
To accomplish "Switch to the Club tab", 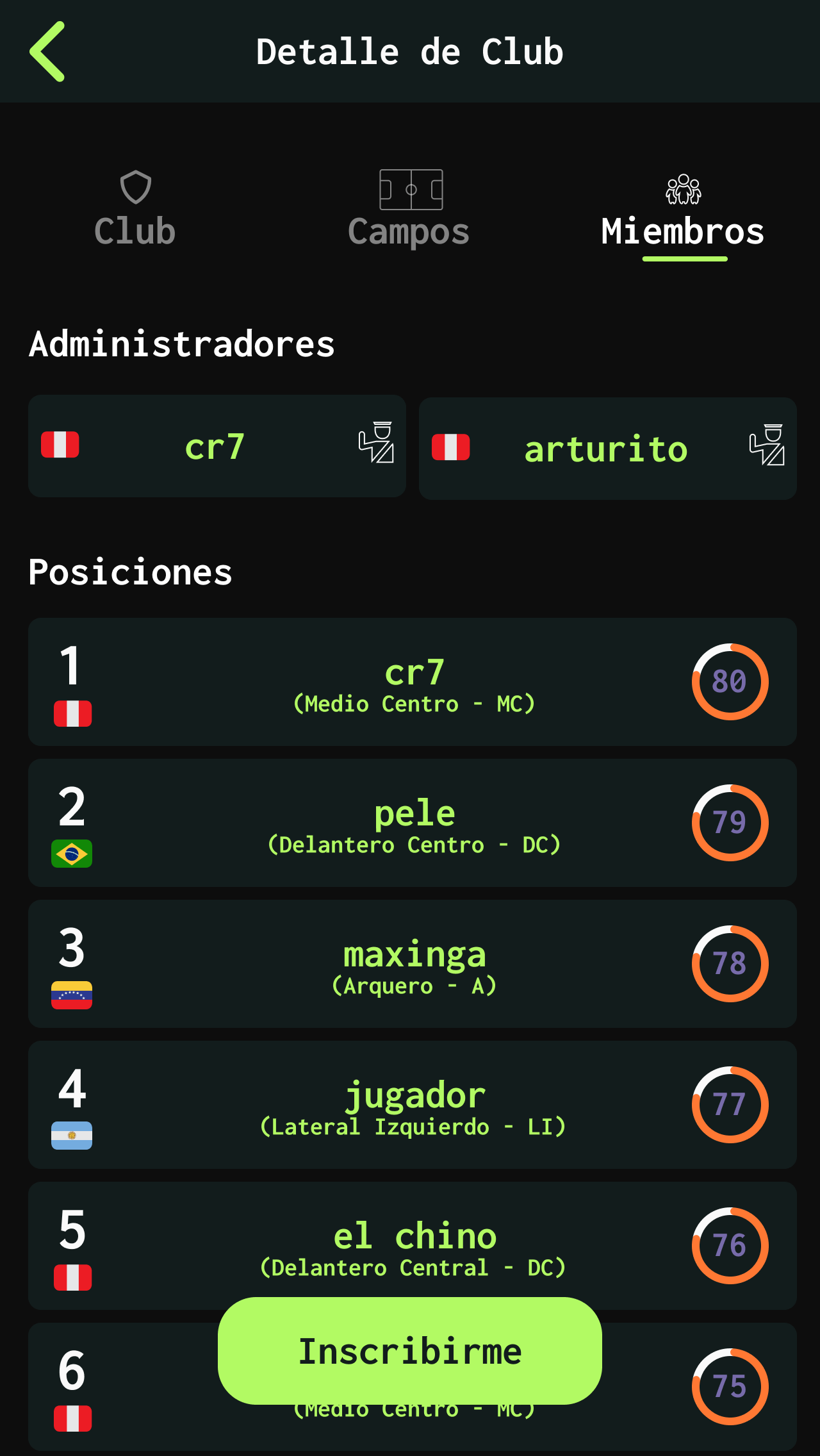I will [135, 232].
